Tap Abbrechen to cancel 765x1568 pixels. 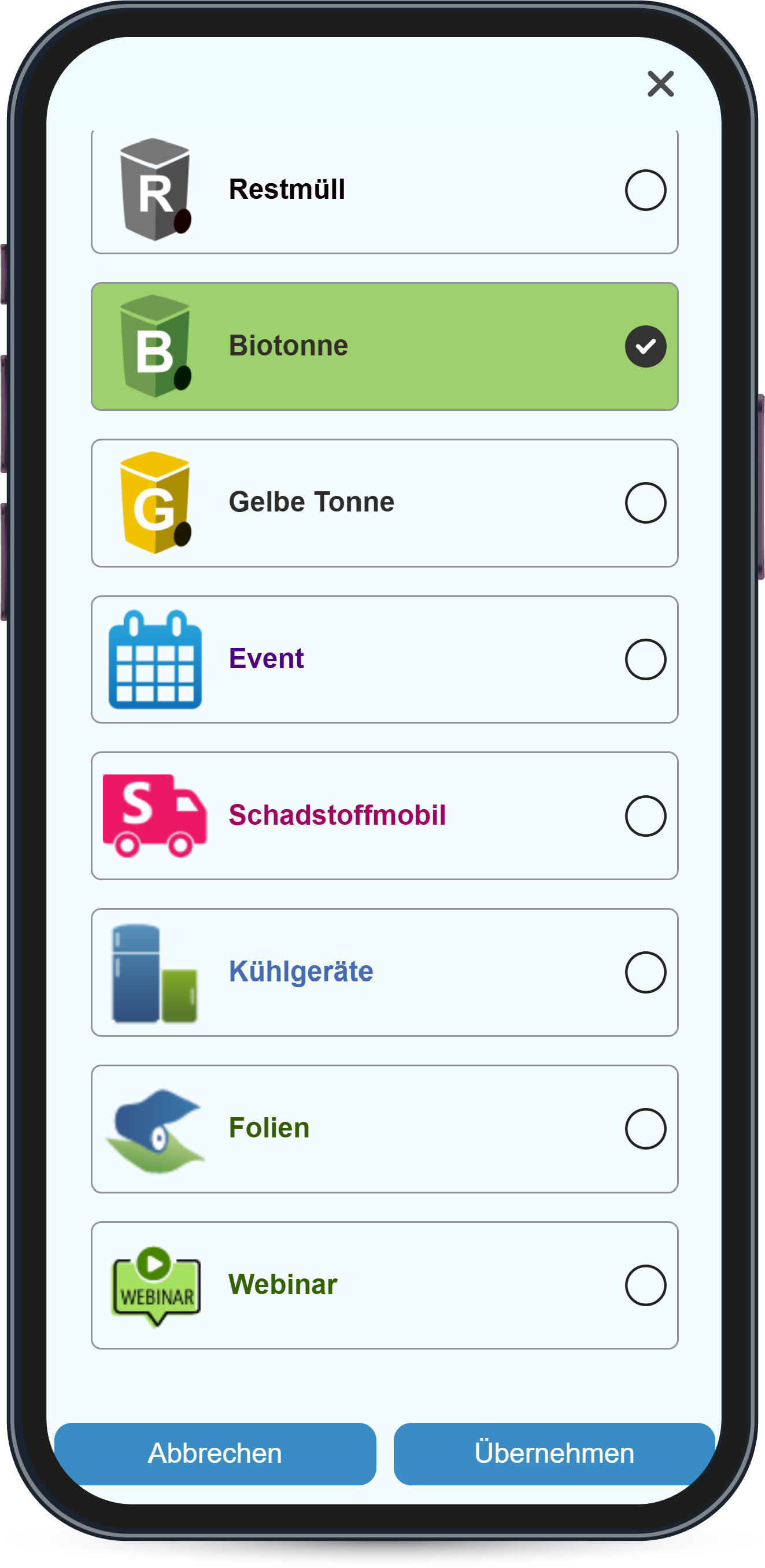215,1454
